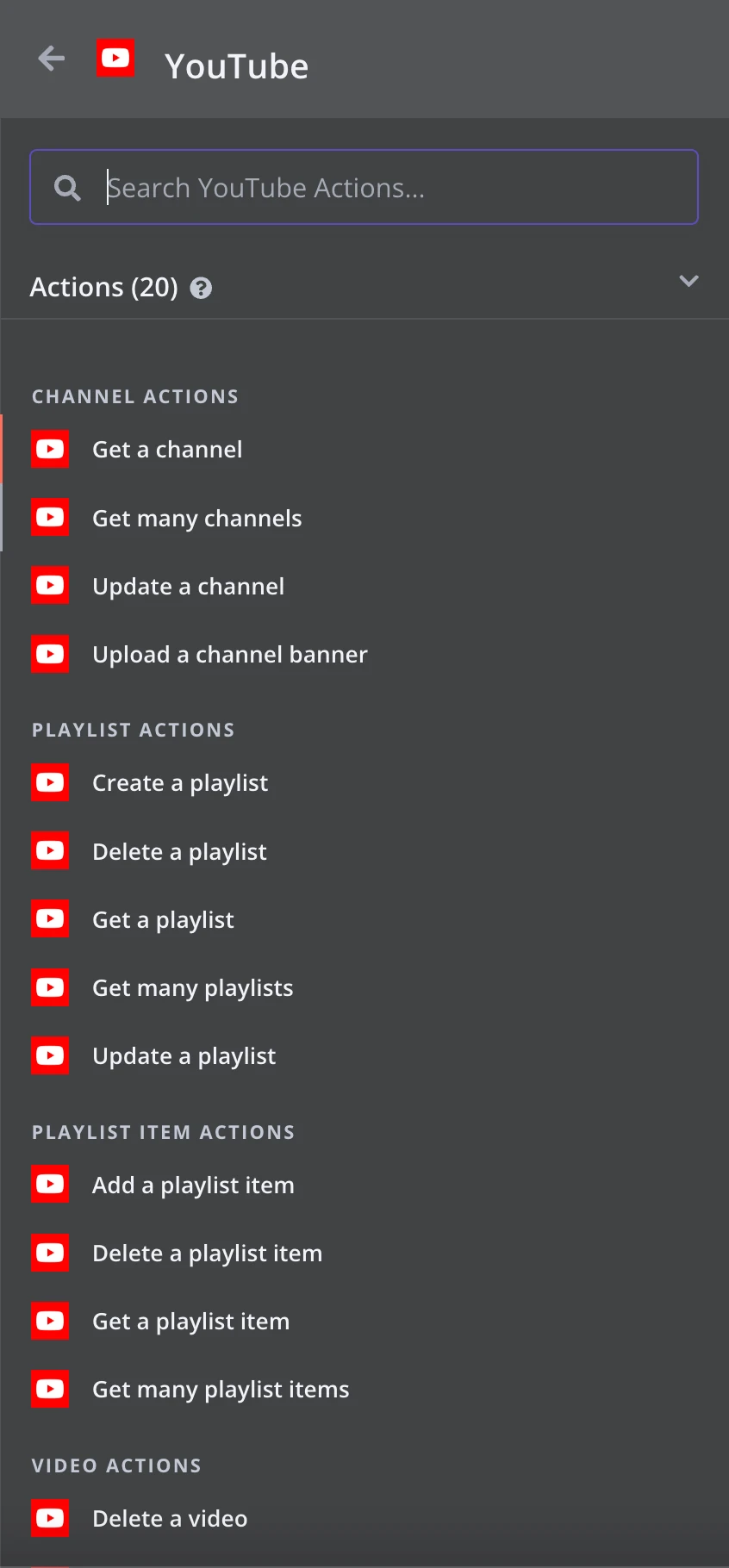The width and height of the screenshot is (729, 1568).
Task: Choose Get many playlist items
Action: pyautogui.click(x=364, y=1389)
